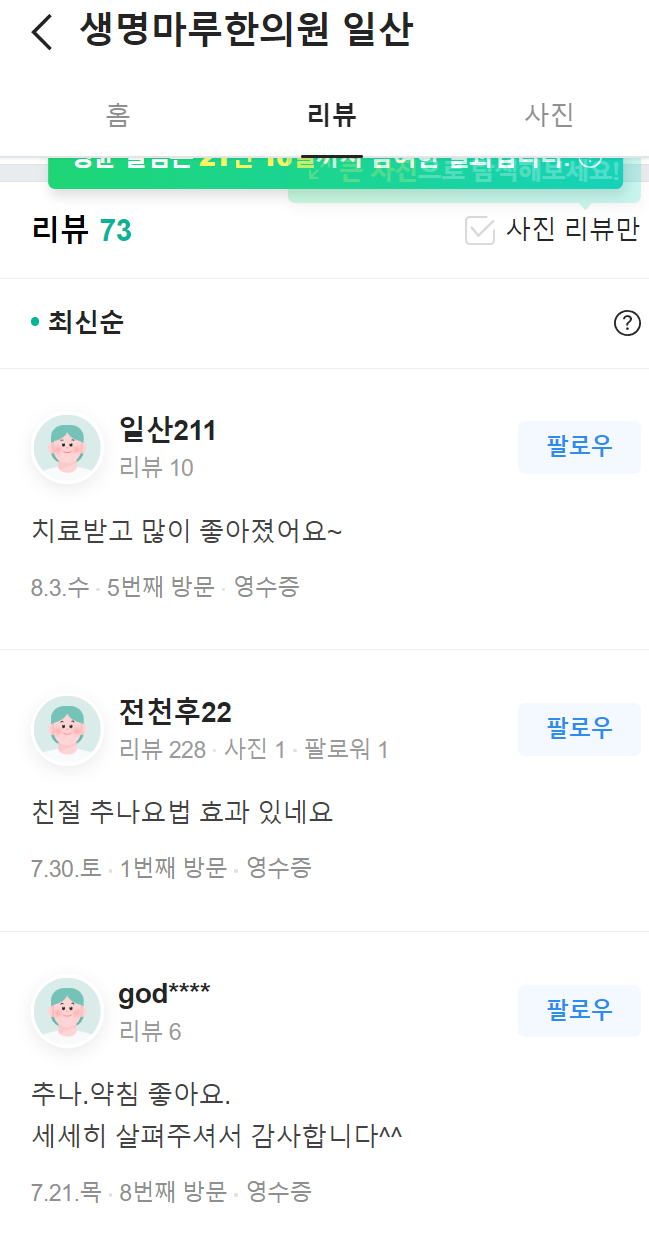Viewport: 649px width, 1237px height.
Task: Open 일산211's profile avatar
Action: (68, 448)
